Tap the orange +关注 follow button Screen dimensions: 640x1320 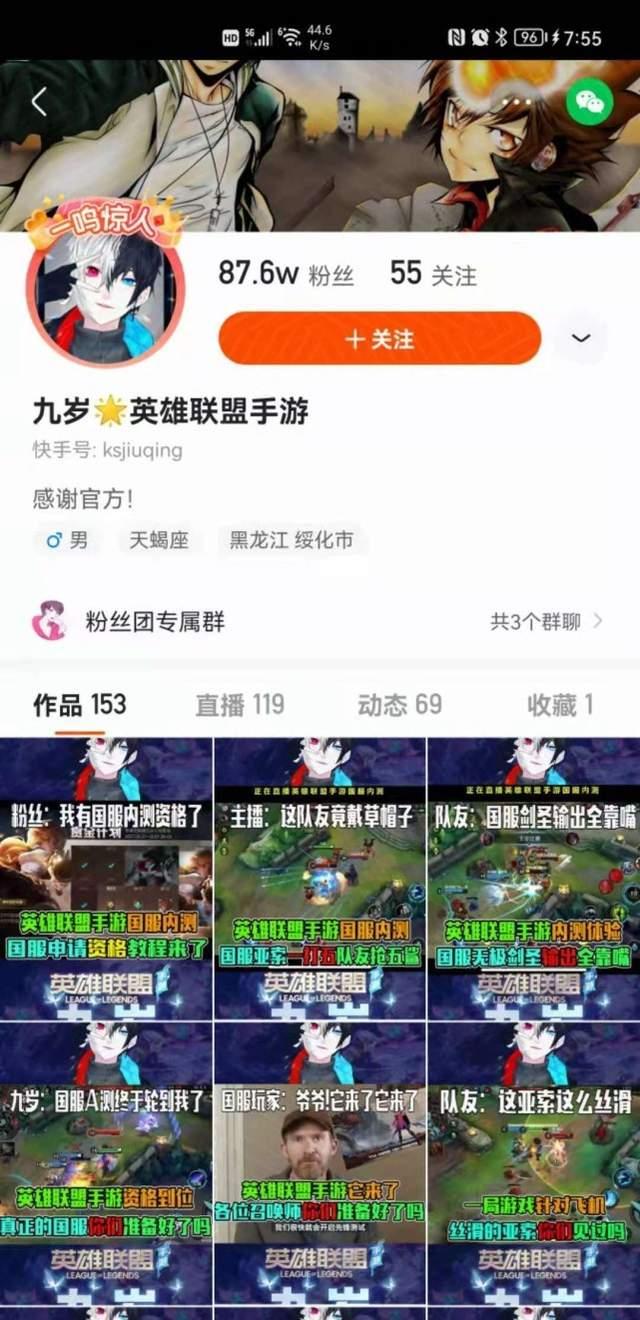click(x=379, y=339)
